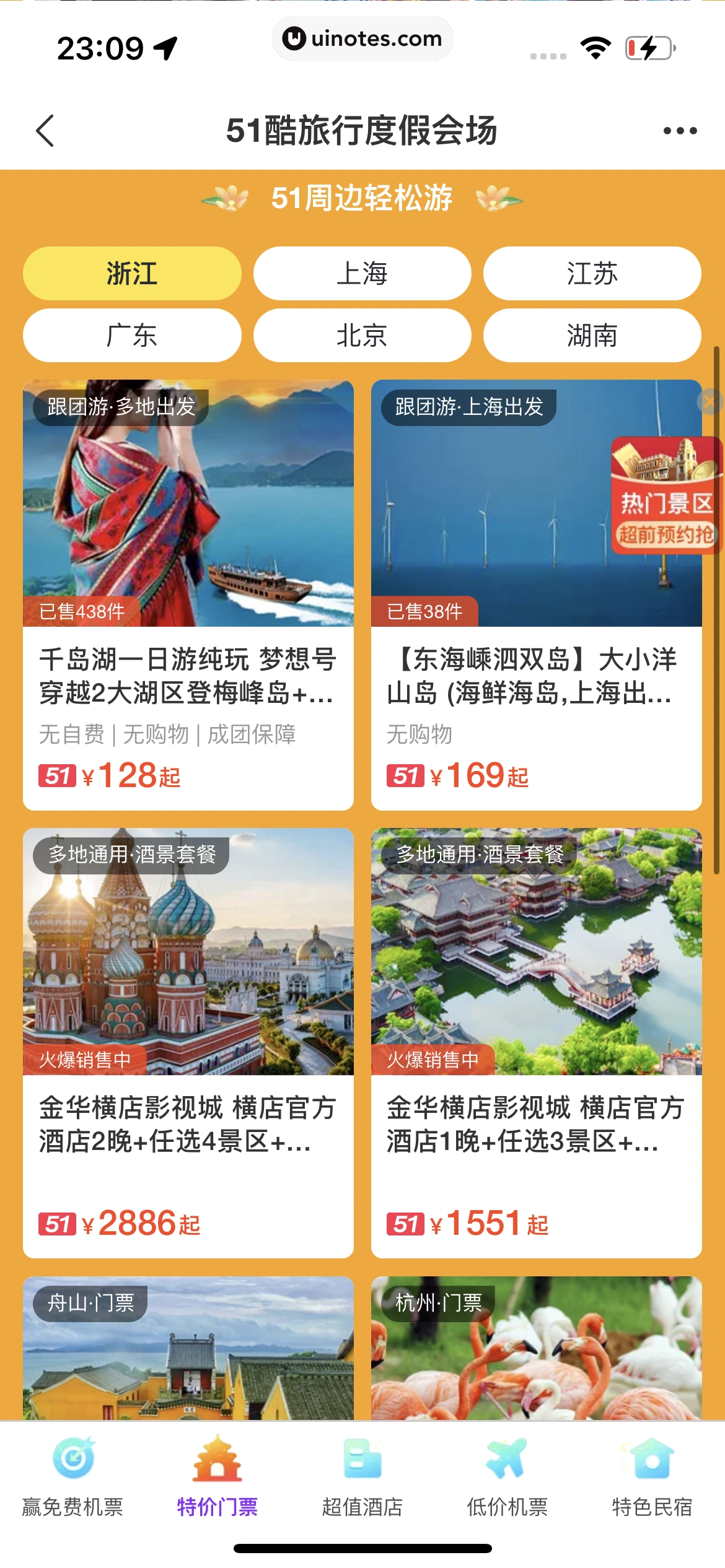The image size is (725, 1568).
Task: Filter trips by 广东
Action: 132,336
